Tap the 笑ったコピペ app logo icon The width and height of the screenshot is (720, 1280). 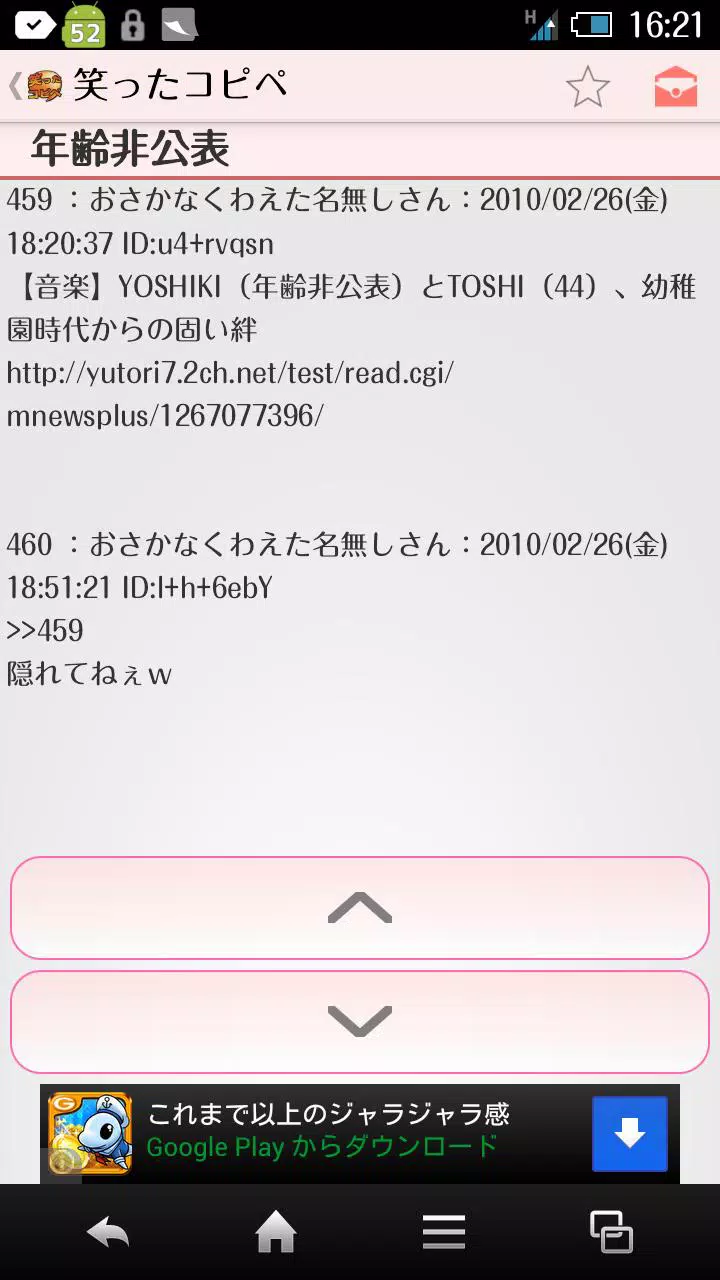click(47, 86)
